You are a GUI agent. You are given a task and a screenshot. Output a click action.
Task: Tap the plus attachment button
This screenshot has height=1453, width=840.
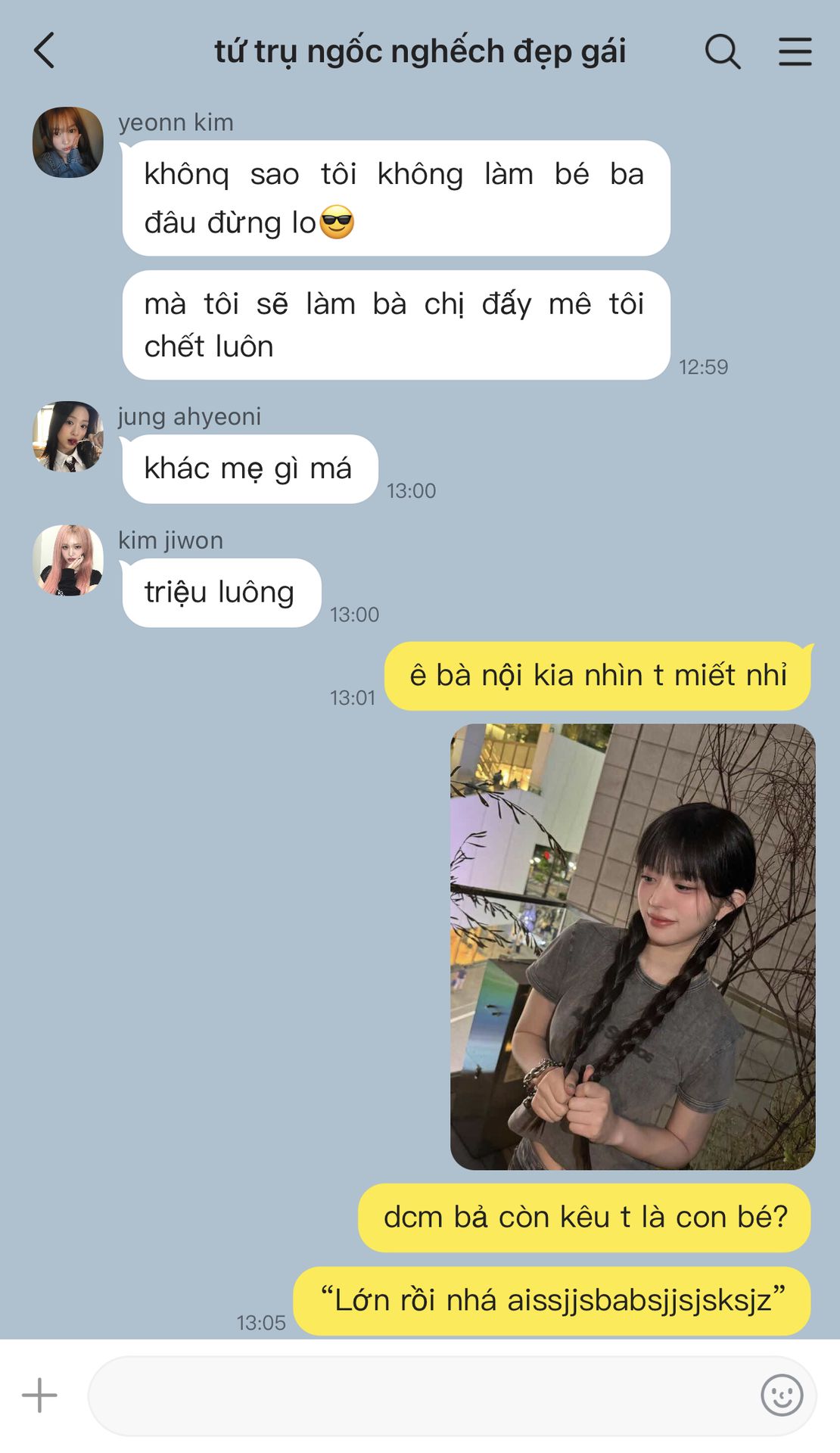[x=39, y=1395]
